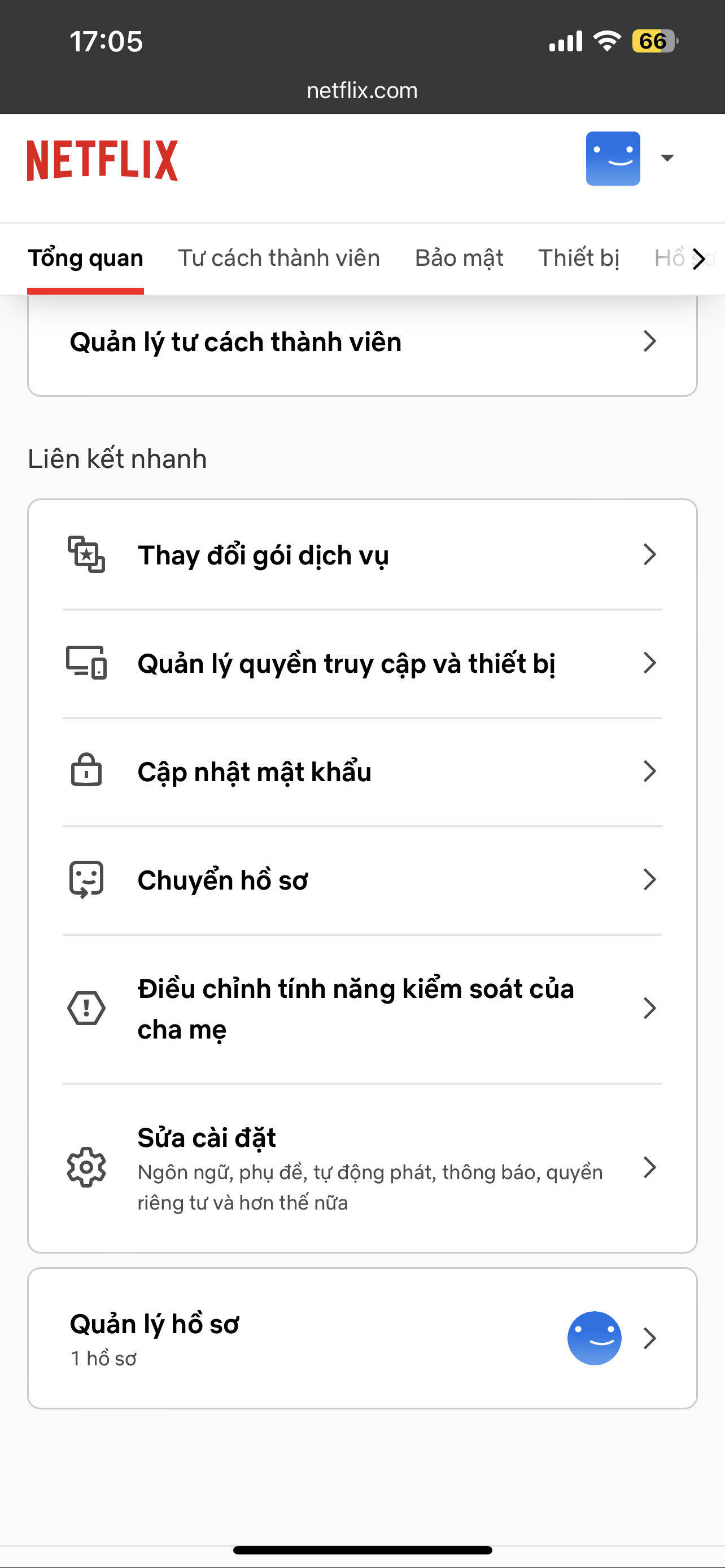
Task: Open Thay đổi gói dịch vụ
Action: point(361,555)
